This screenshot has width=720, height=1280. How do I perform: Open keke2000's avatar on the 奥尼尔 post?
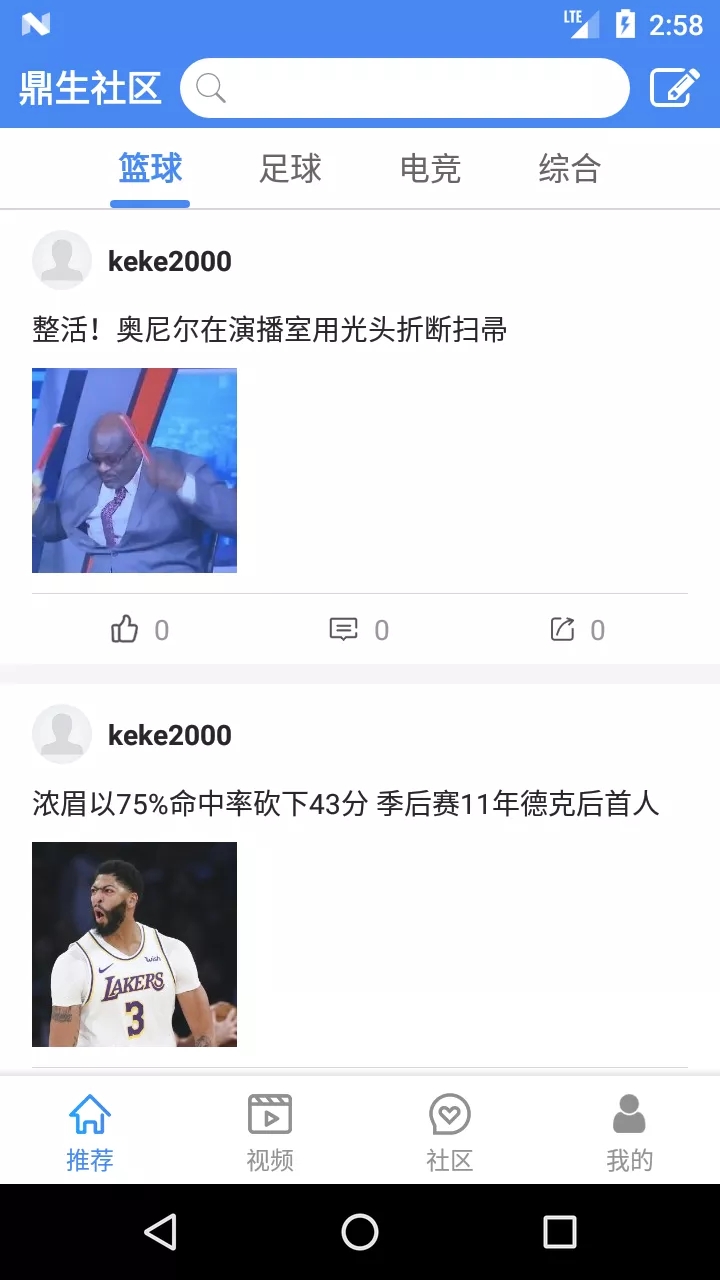pos(62,260)
